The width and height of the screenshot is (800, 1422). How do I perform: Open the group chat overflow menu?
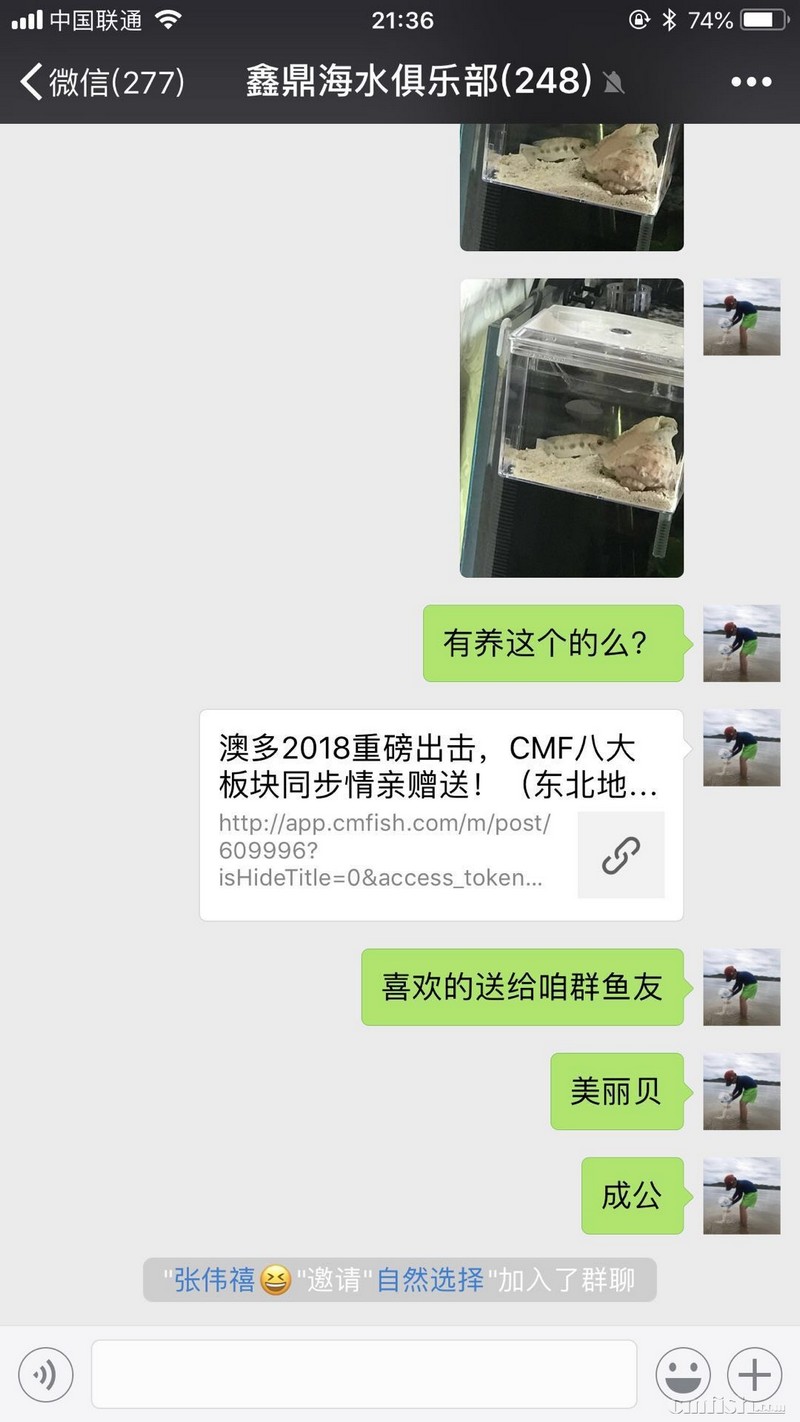click(x=751, y=81)
